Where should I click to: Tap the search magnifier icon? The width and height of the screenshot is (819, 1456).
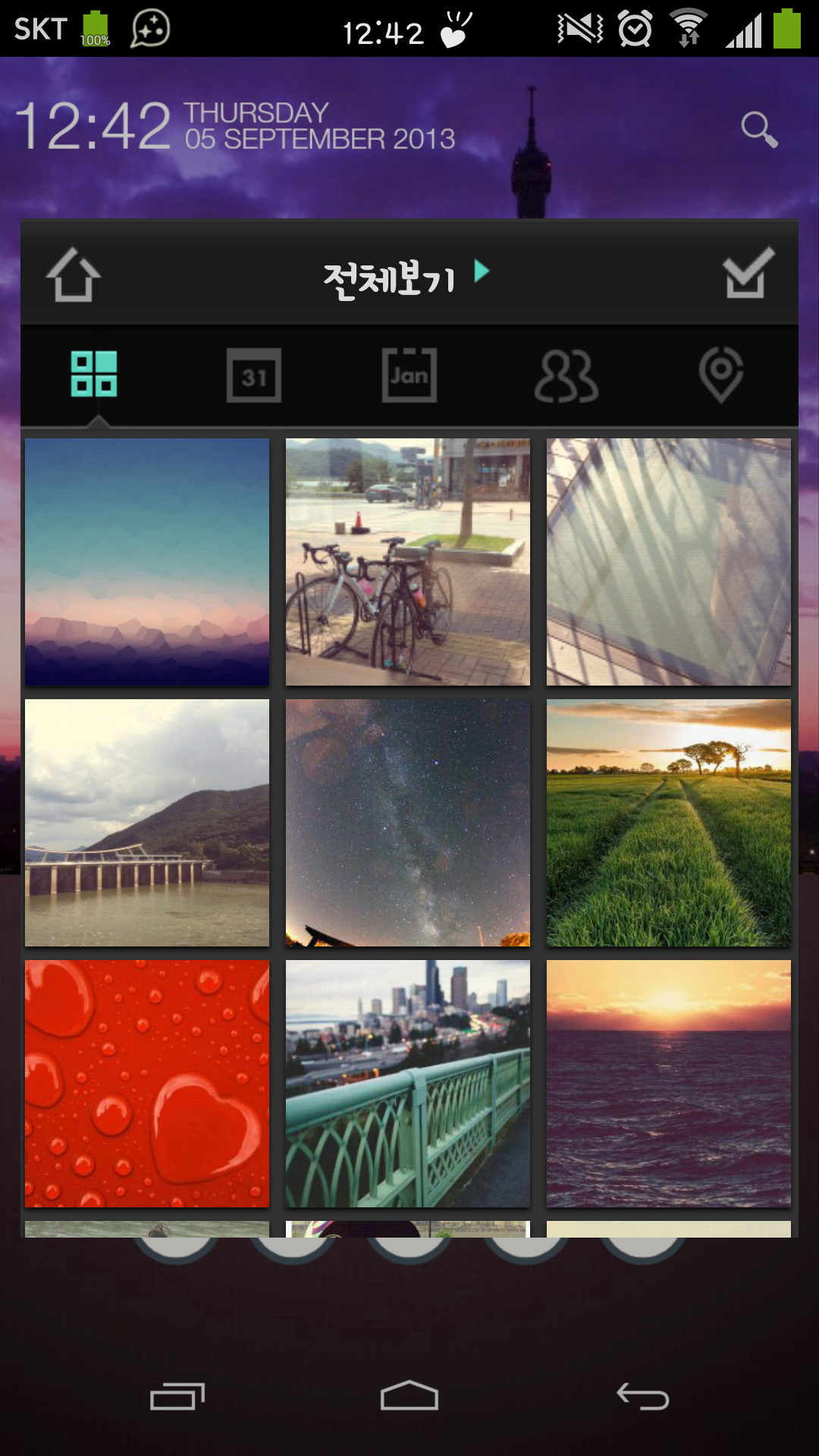759,130
